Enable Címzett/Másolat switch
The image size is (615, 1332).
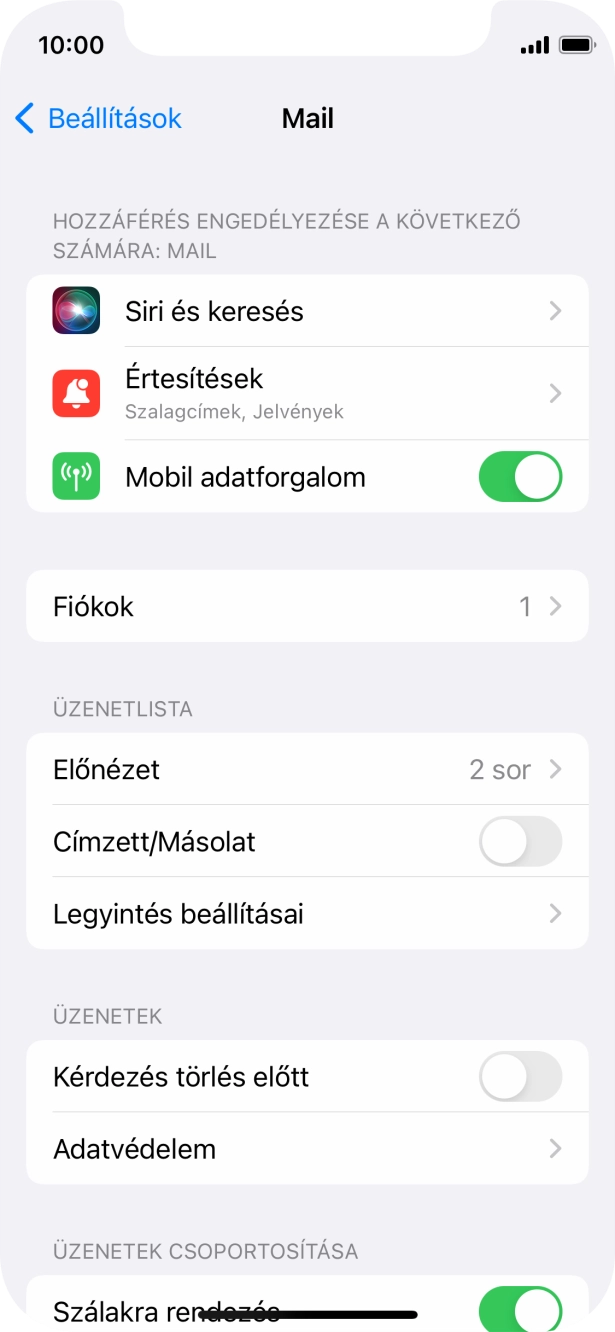coord(520,842)
